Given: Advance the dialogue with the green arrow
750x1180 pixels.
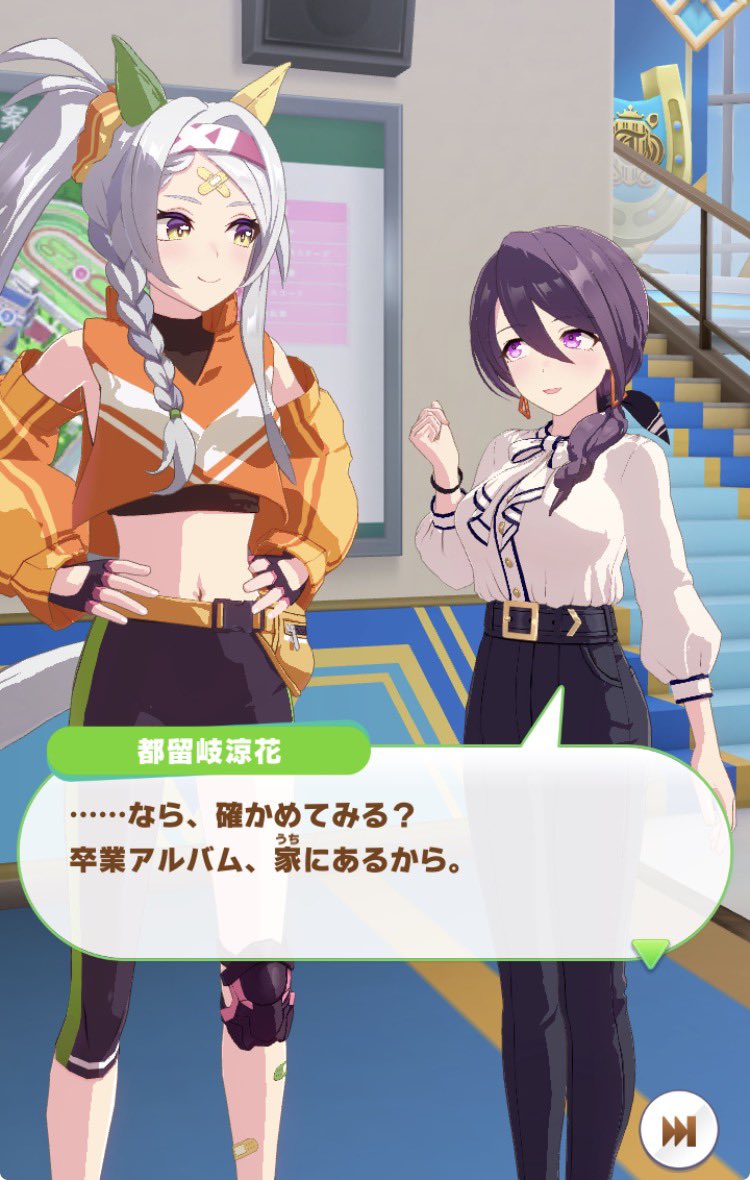Looking at the screenshot, I should [x=650, y=951].
